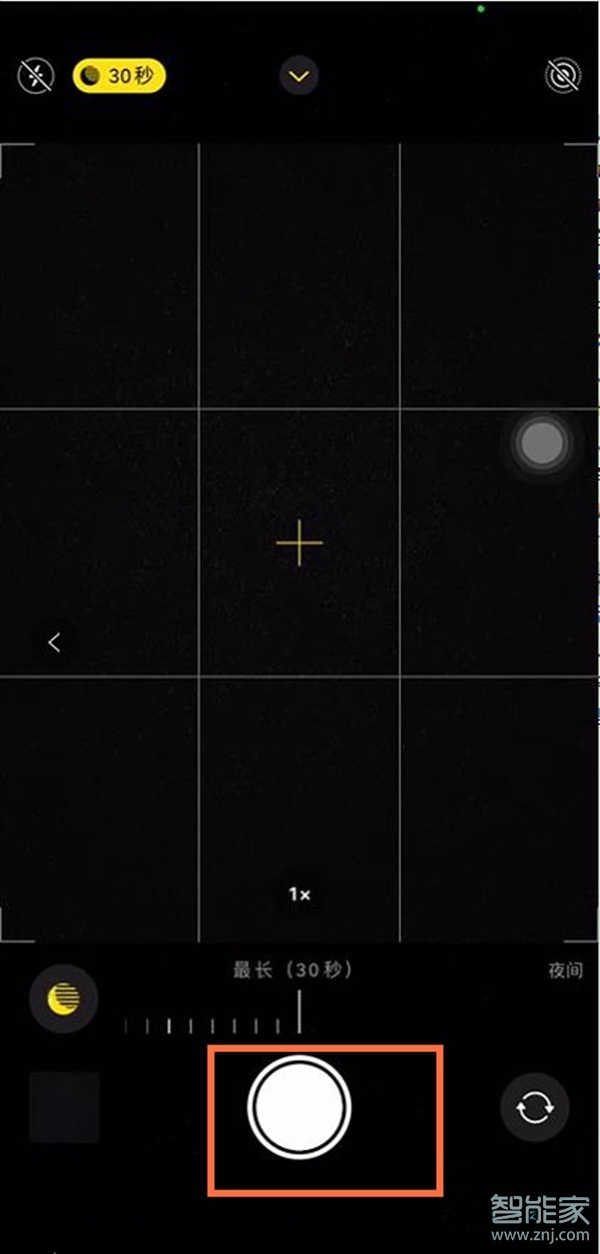The image size is (600, 1254).
Task: Flip the camera with the rotate icon
Action: (x=535, y=1108)
